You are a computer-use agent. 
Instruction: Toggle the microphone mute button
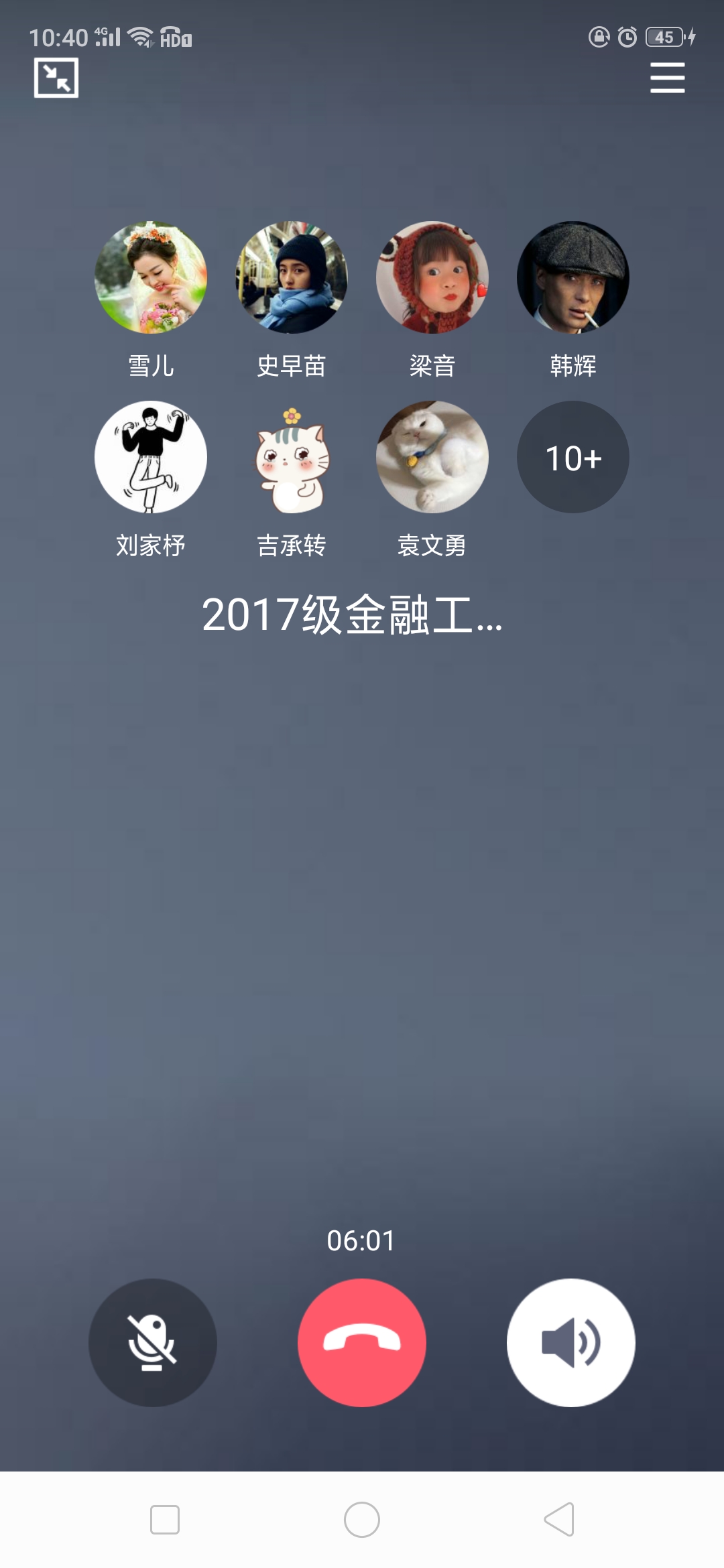[153, 1343]
